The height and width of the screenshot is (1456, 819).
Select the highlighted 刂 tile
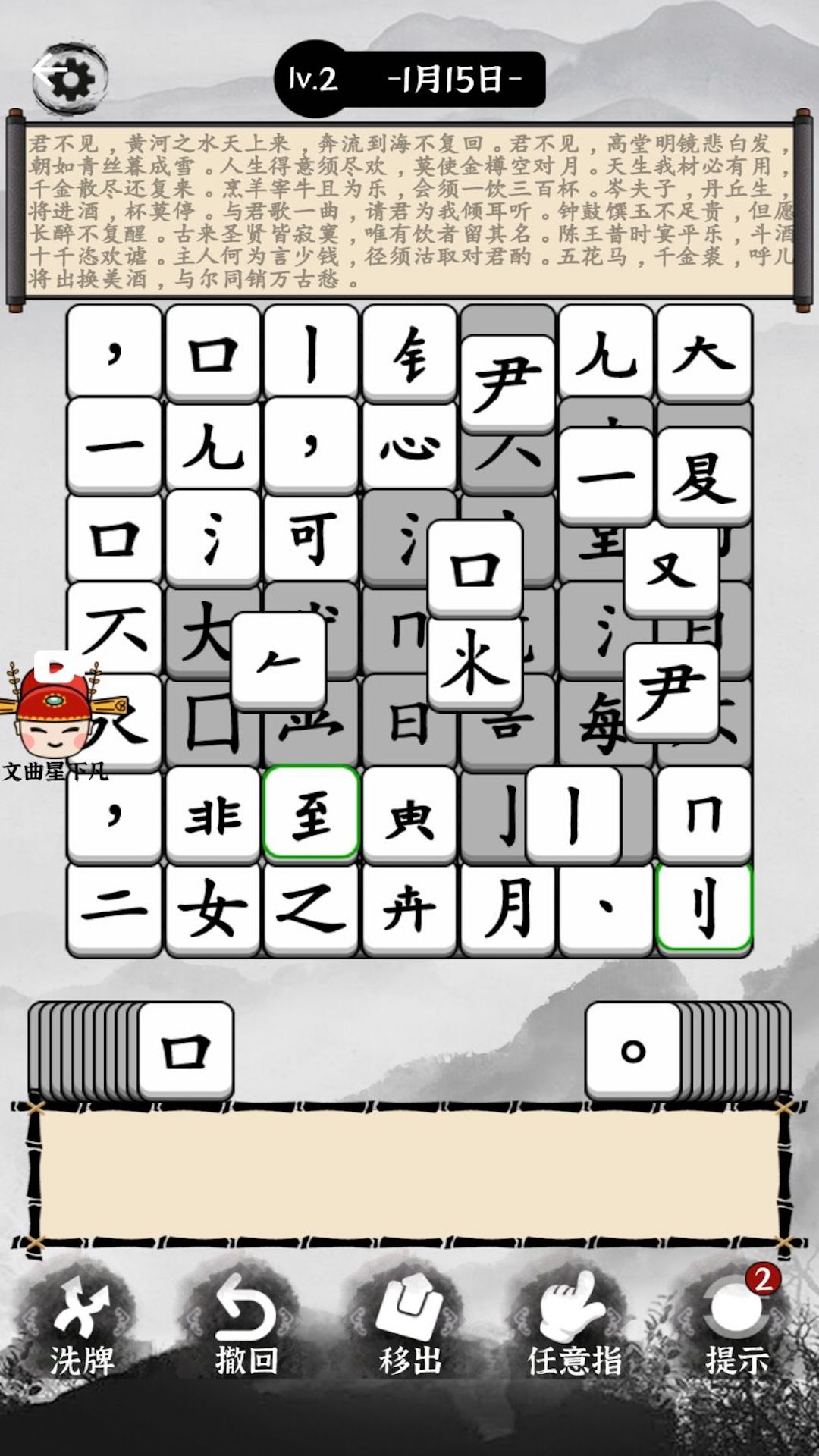704,907
